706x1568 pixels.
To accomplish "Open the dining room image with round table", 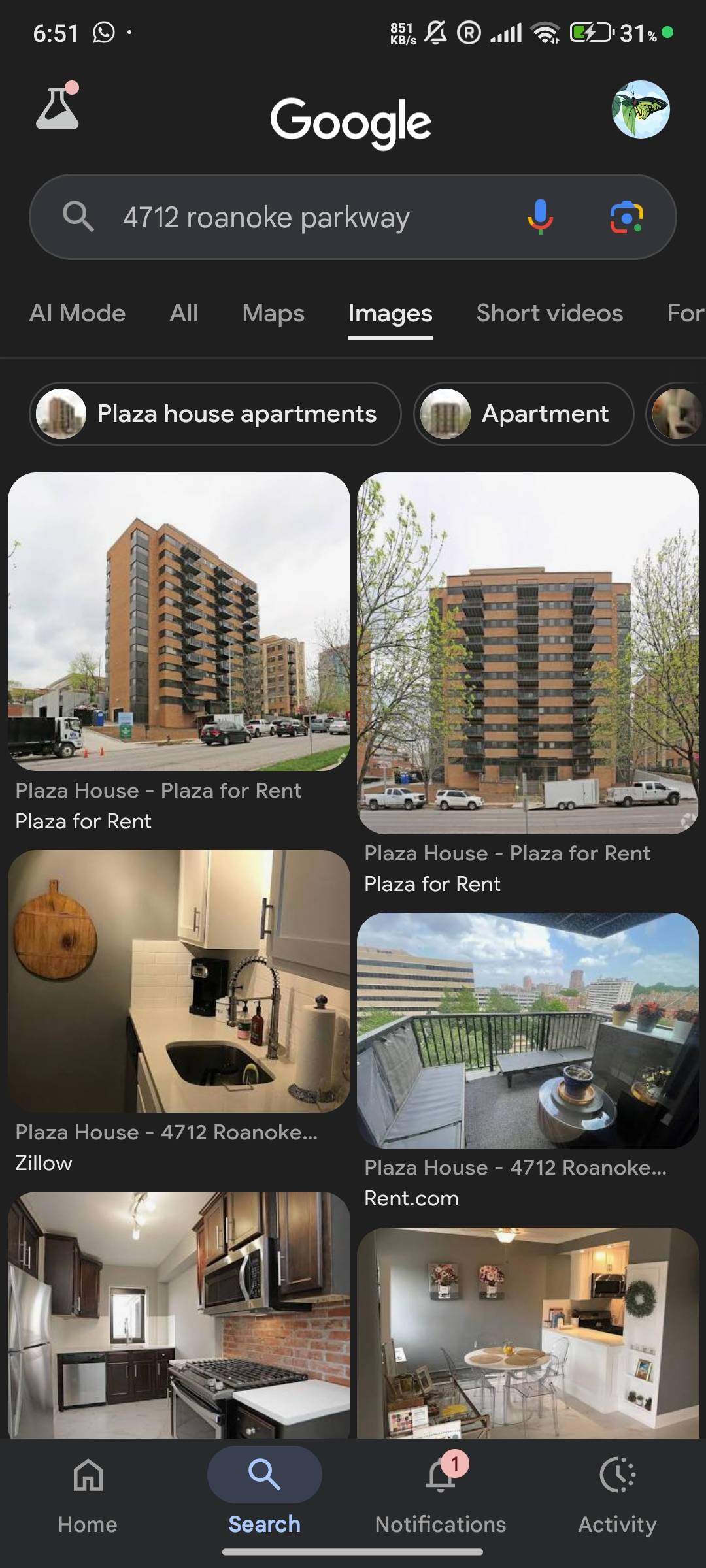I will 528,1331.
